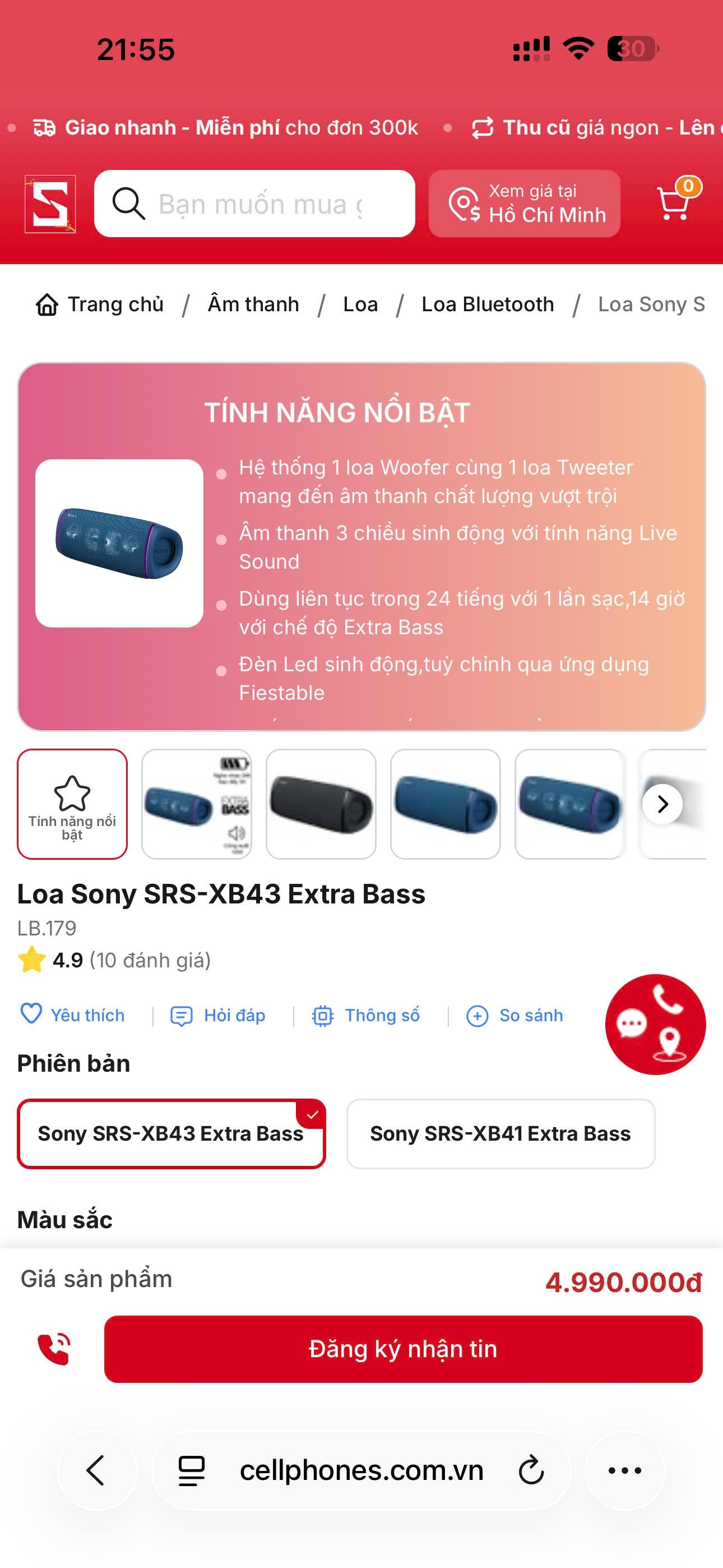View the black speaker image thumbnail
This screenshot has width=723, height=1568.
click(321, 804)
